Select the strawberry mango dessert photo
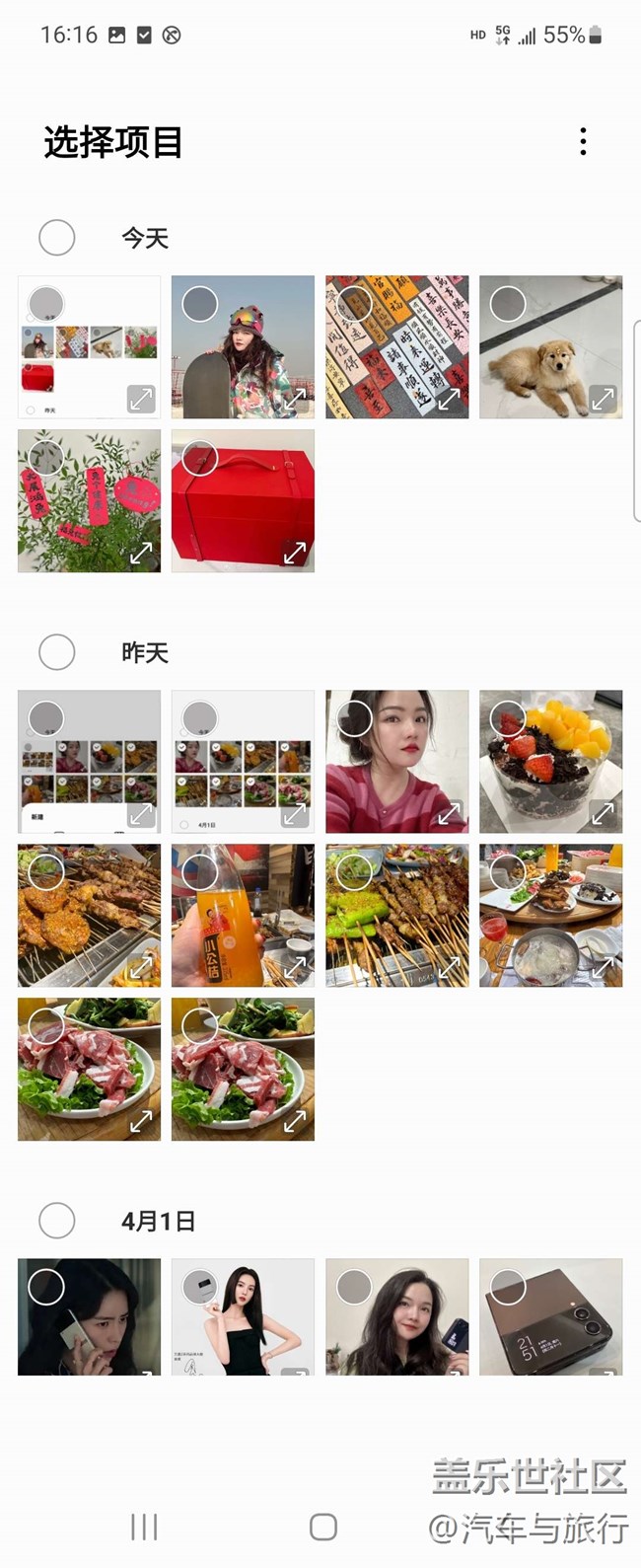This screenshot has height=1568, width=641. (508, 718)
